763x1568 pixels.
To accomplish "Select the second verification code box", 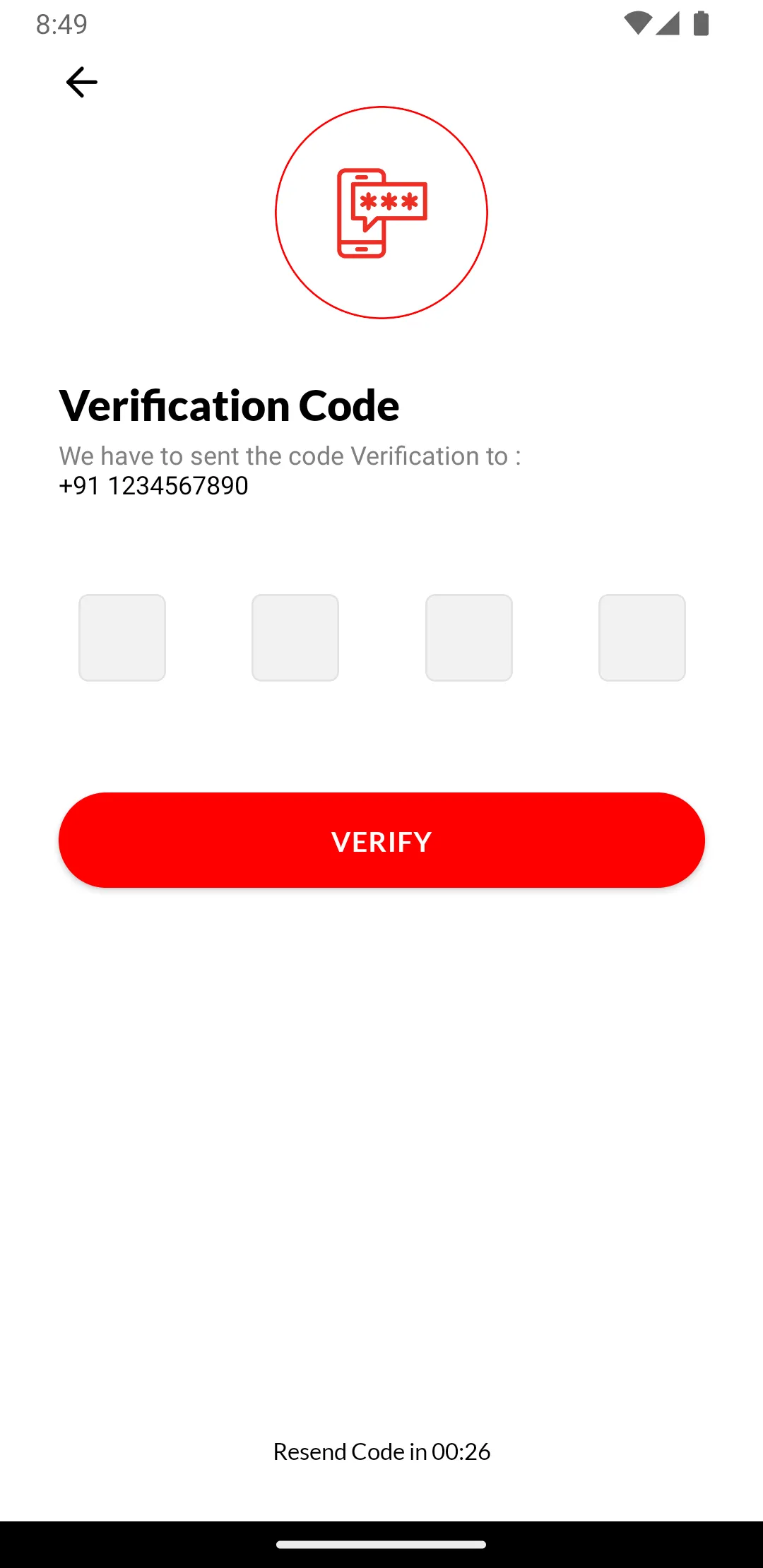I will pyautogui.click(x=295, y=638).
